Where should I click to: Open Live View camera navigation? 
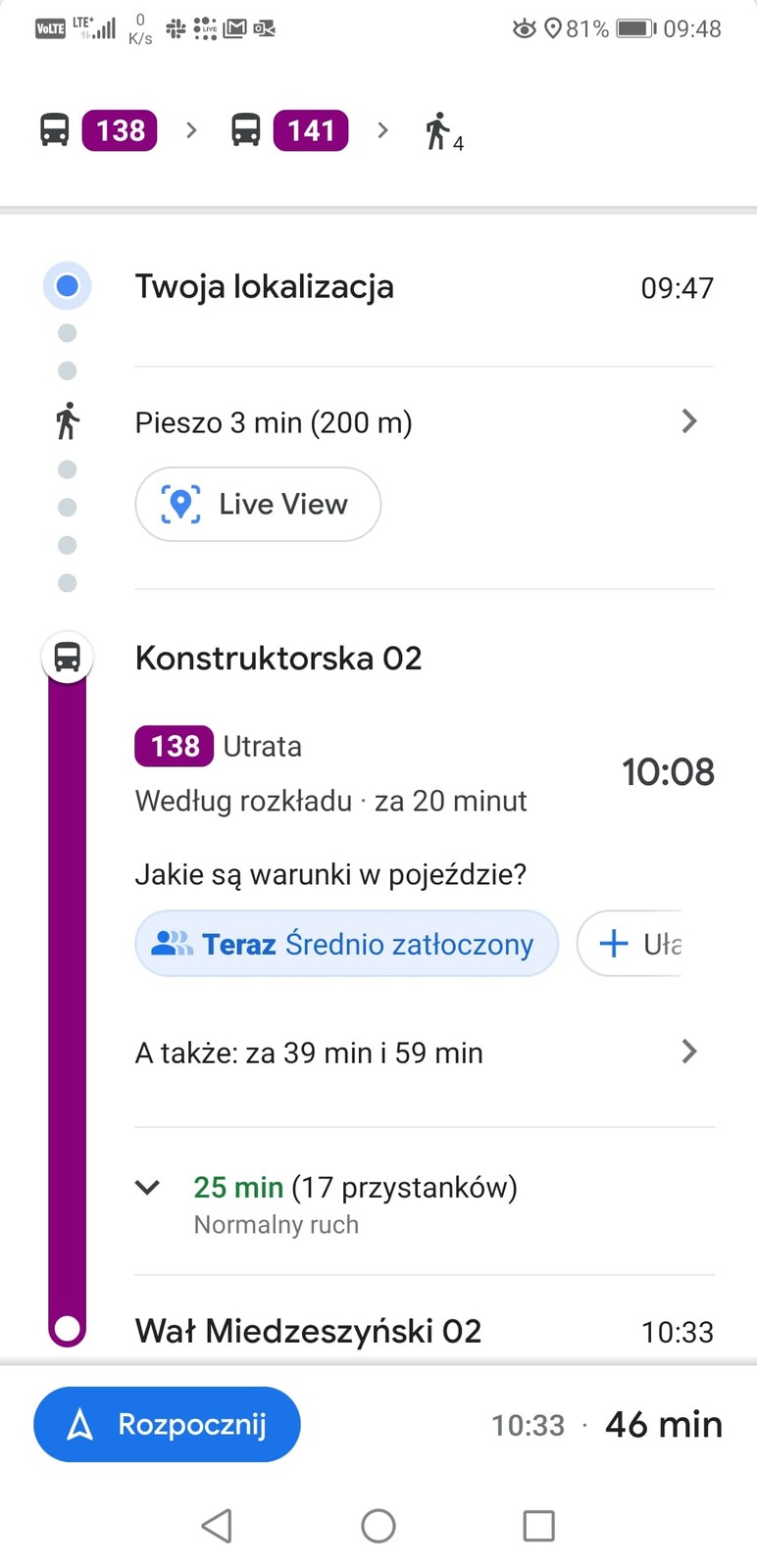pyautogui.click(x=257, y=504)
